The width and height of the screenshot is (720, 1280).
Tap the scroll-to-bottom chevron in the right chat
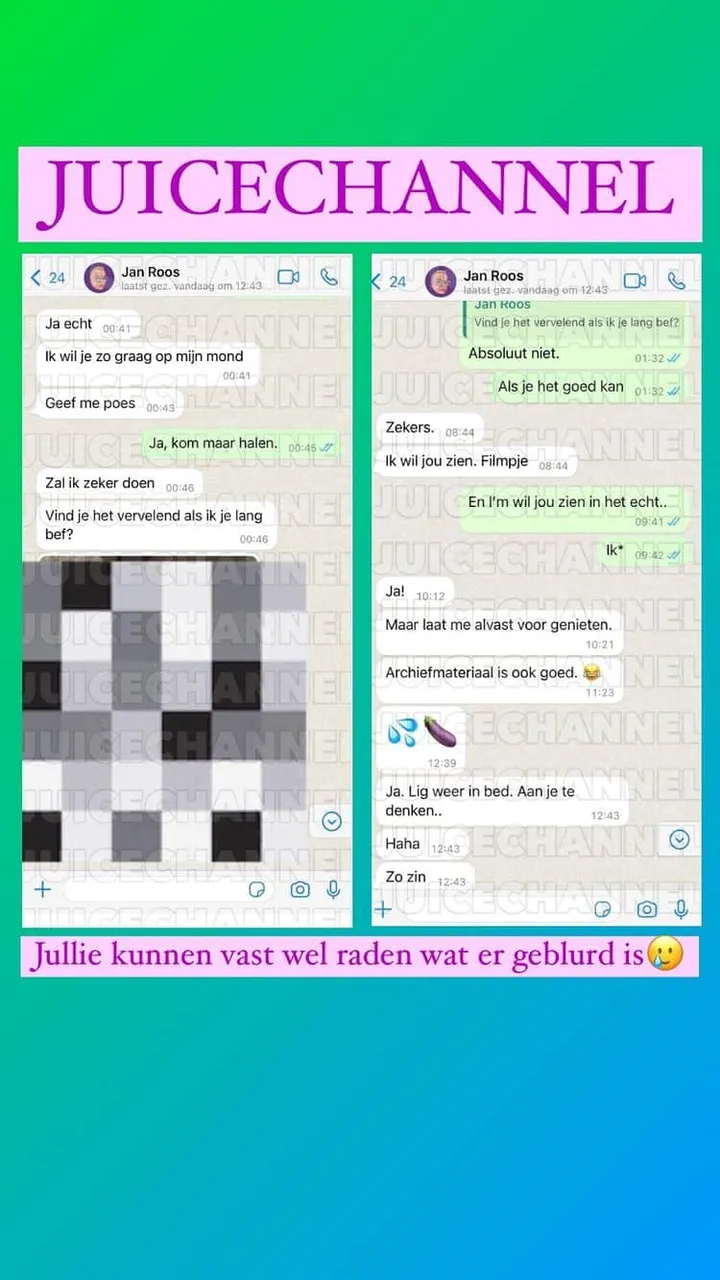[679, 840]
